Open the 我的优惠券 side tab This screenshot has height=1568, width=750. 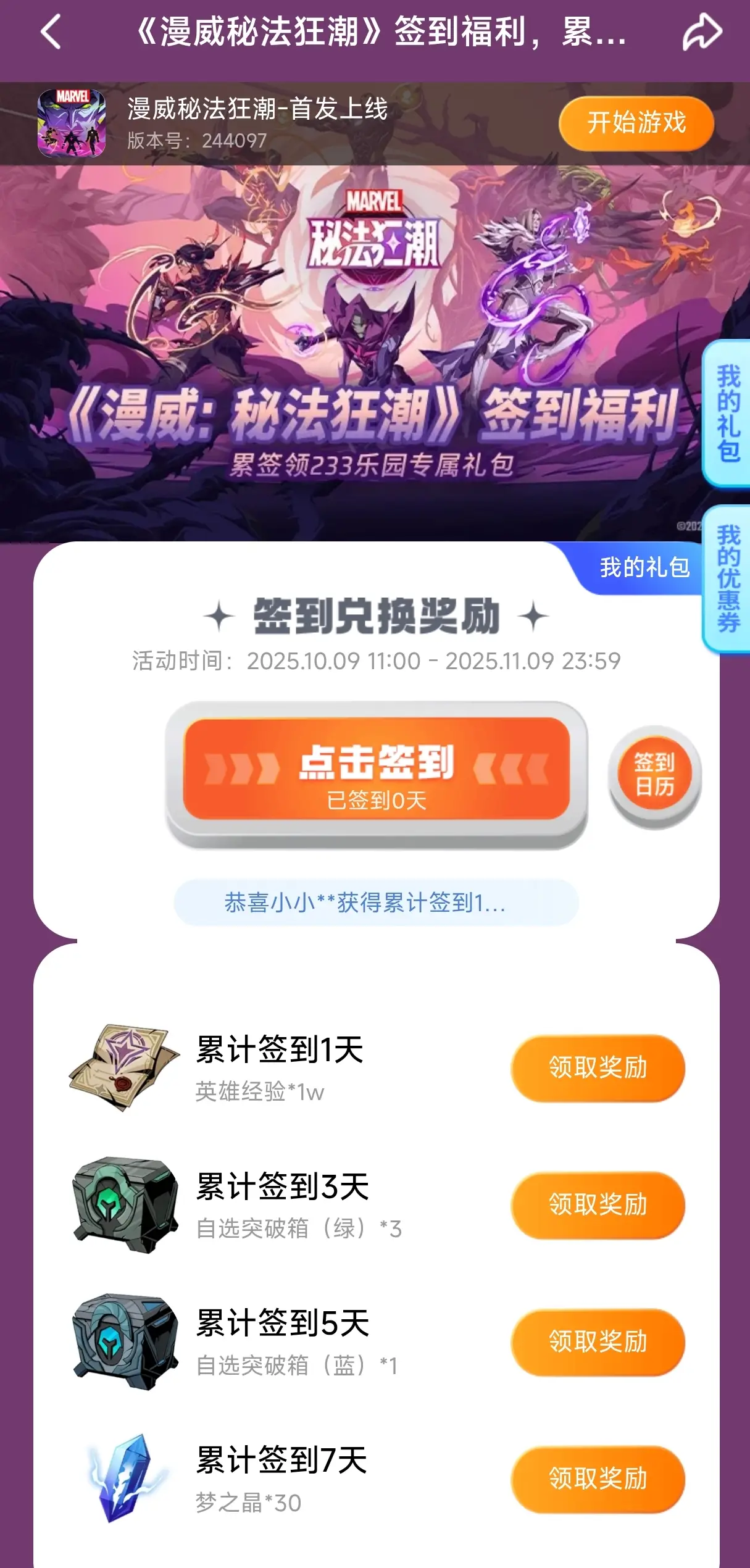click(728, 578)
